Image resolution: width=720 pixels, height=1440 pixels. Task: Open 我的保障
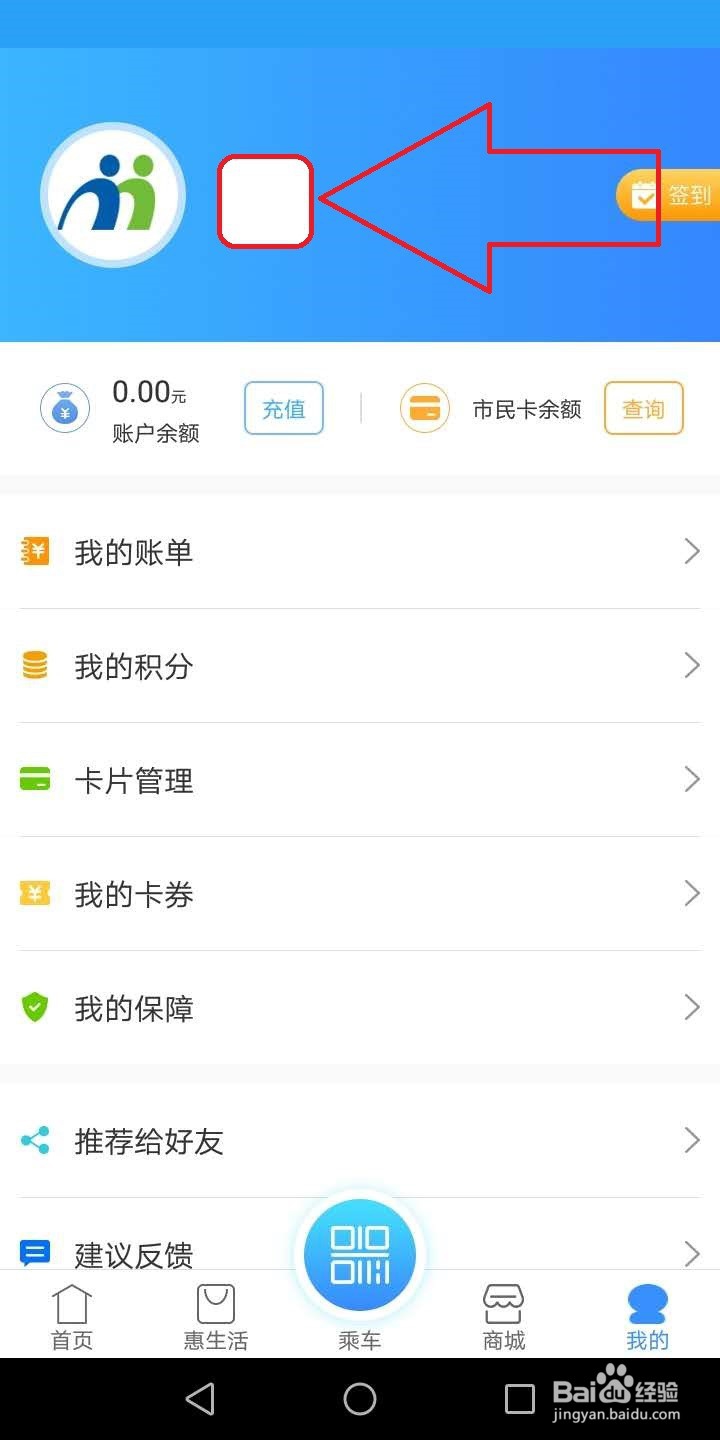(x=360, y=1008)
